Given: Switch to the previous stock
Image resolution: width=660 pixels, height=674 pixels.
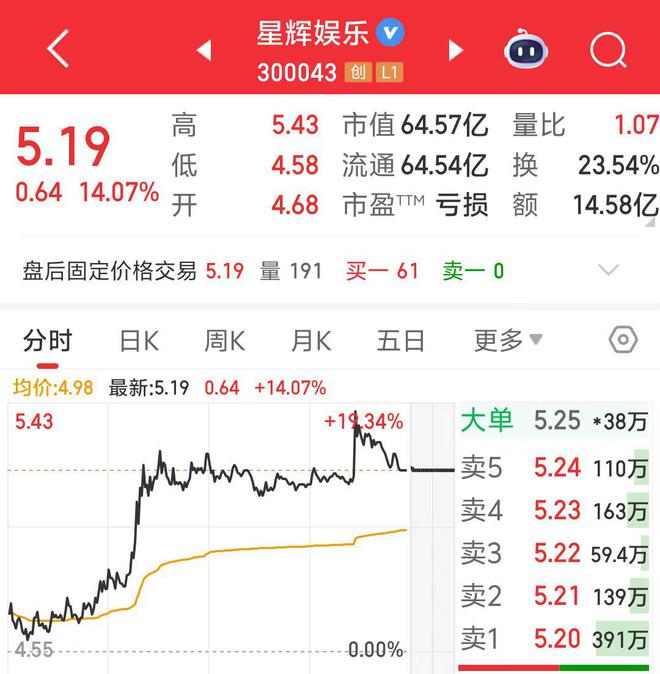Looking at the screenshot, I should (204, 49).
